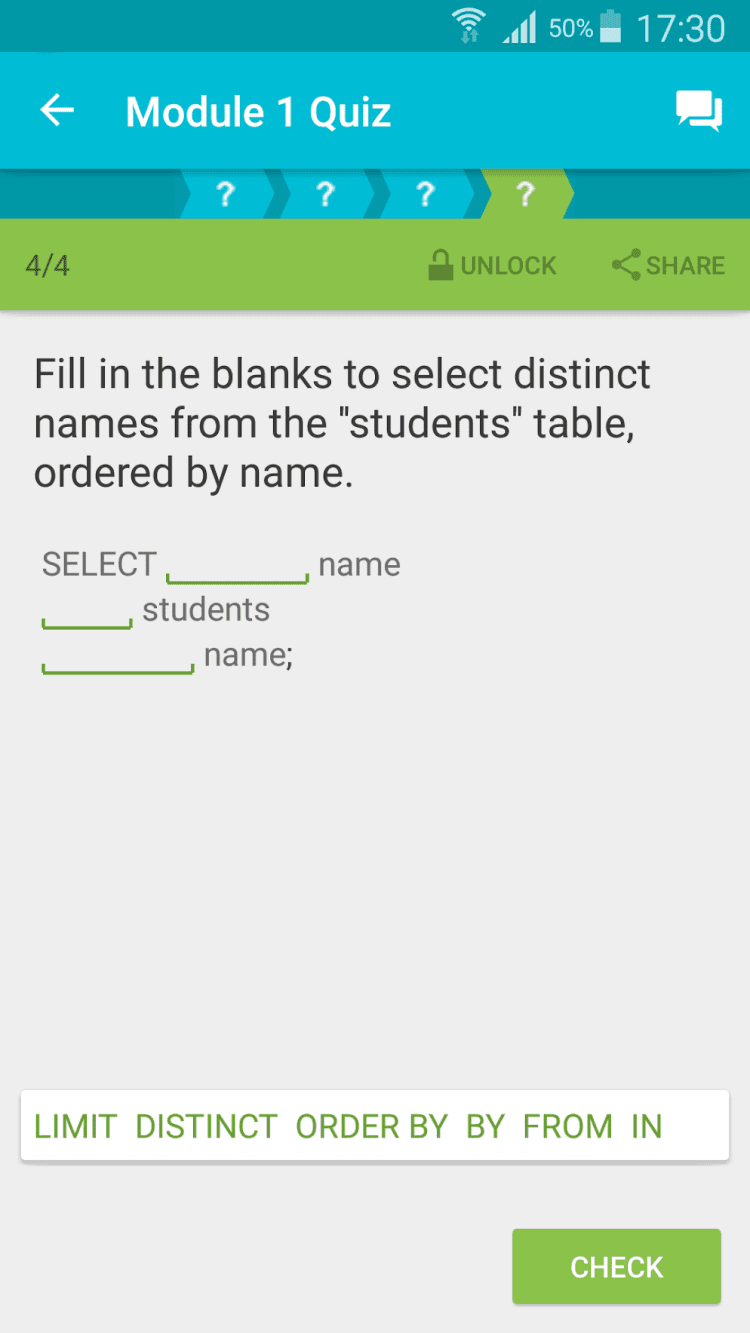Tap the blank before name;
This screenshot has width=750, height=1333.
point(118,656)
